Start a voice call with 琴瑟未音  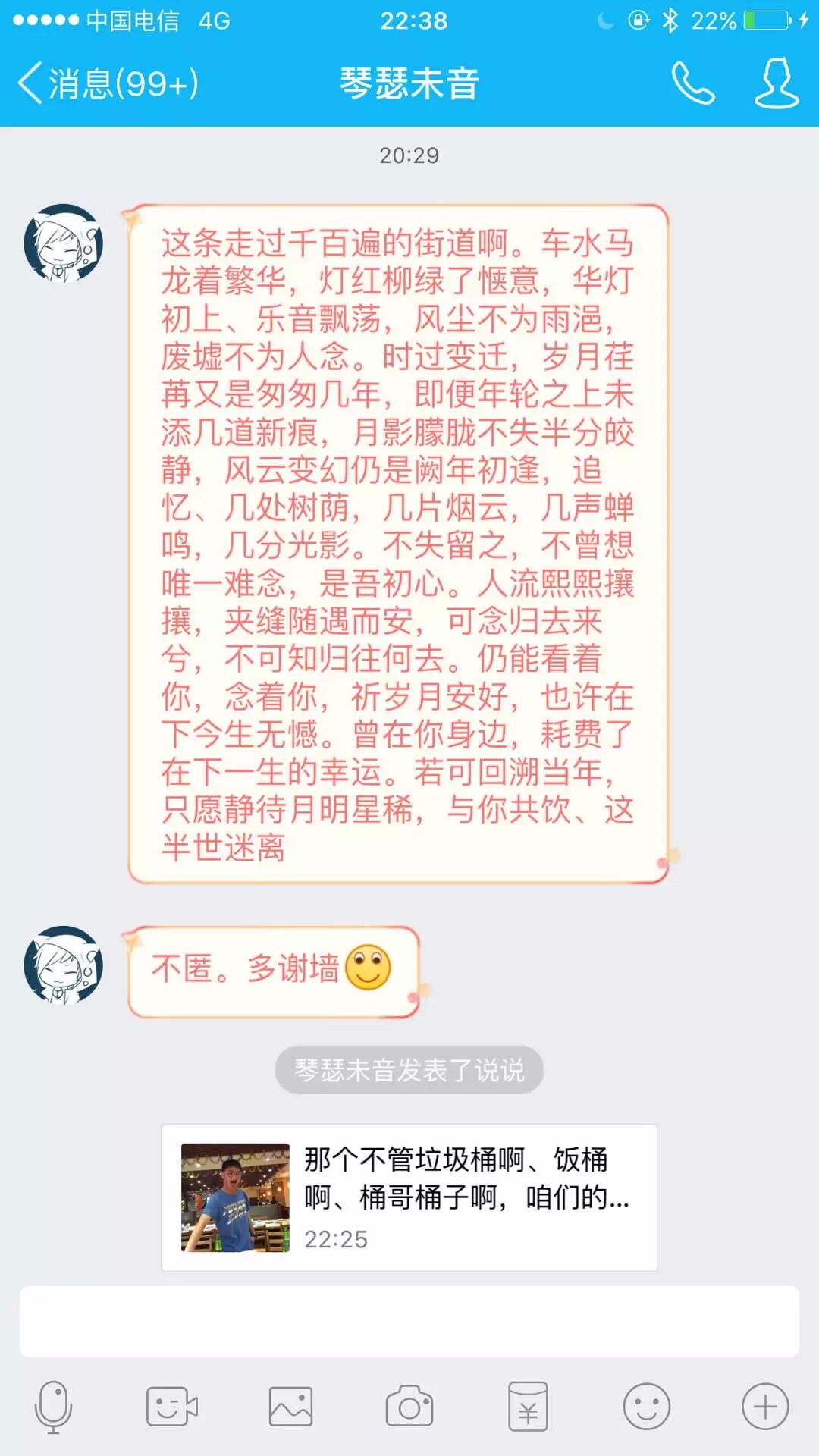[x=693, y=83]
